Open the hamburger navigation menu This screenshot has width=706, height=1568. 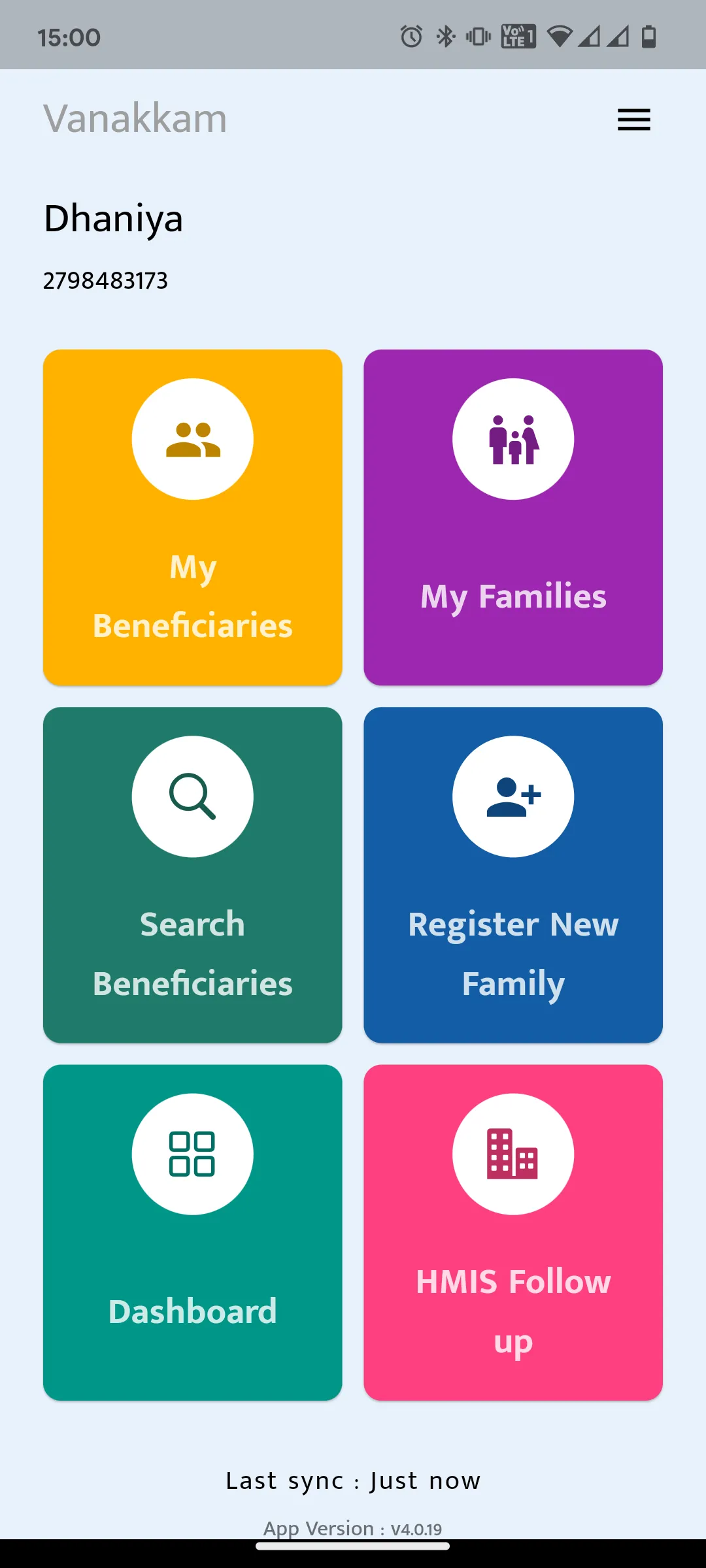pyautogui.click(x=633, y=120)
